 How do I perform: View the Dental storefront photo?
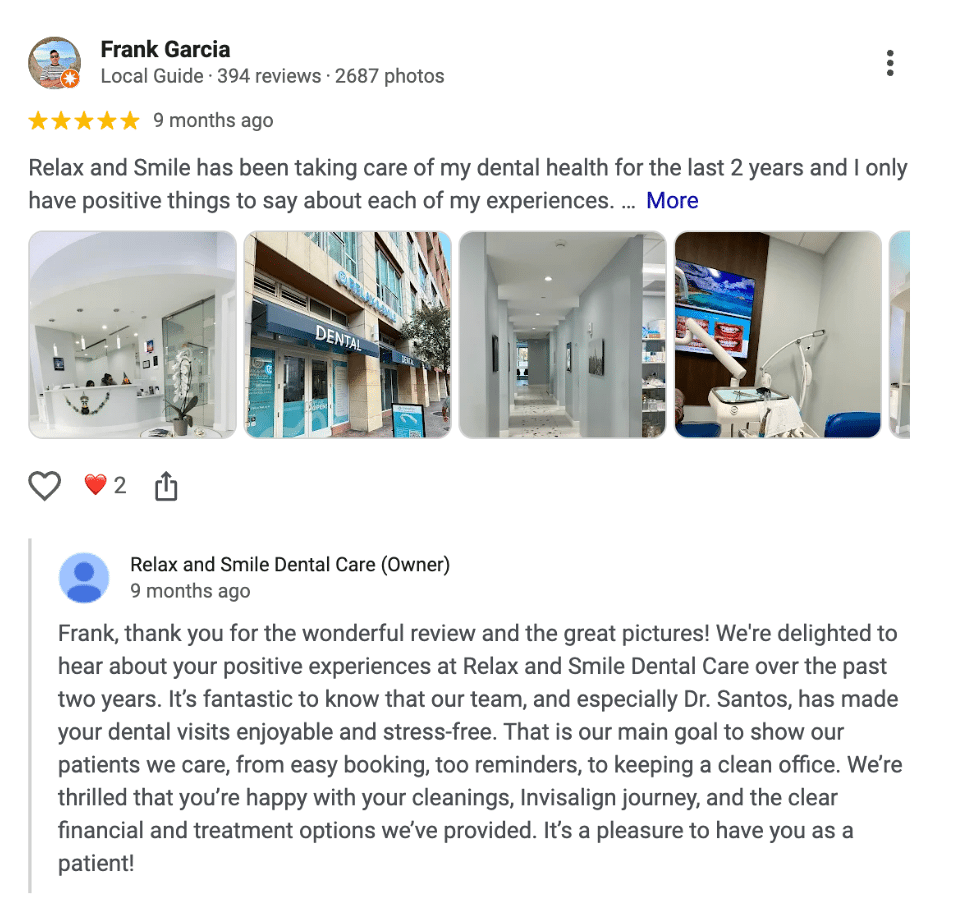(x=347, y=335)
